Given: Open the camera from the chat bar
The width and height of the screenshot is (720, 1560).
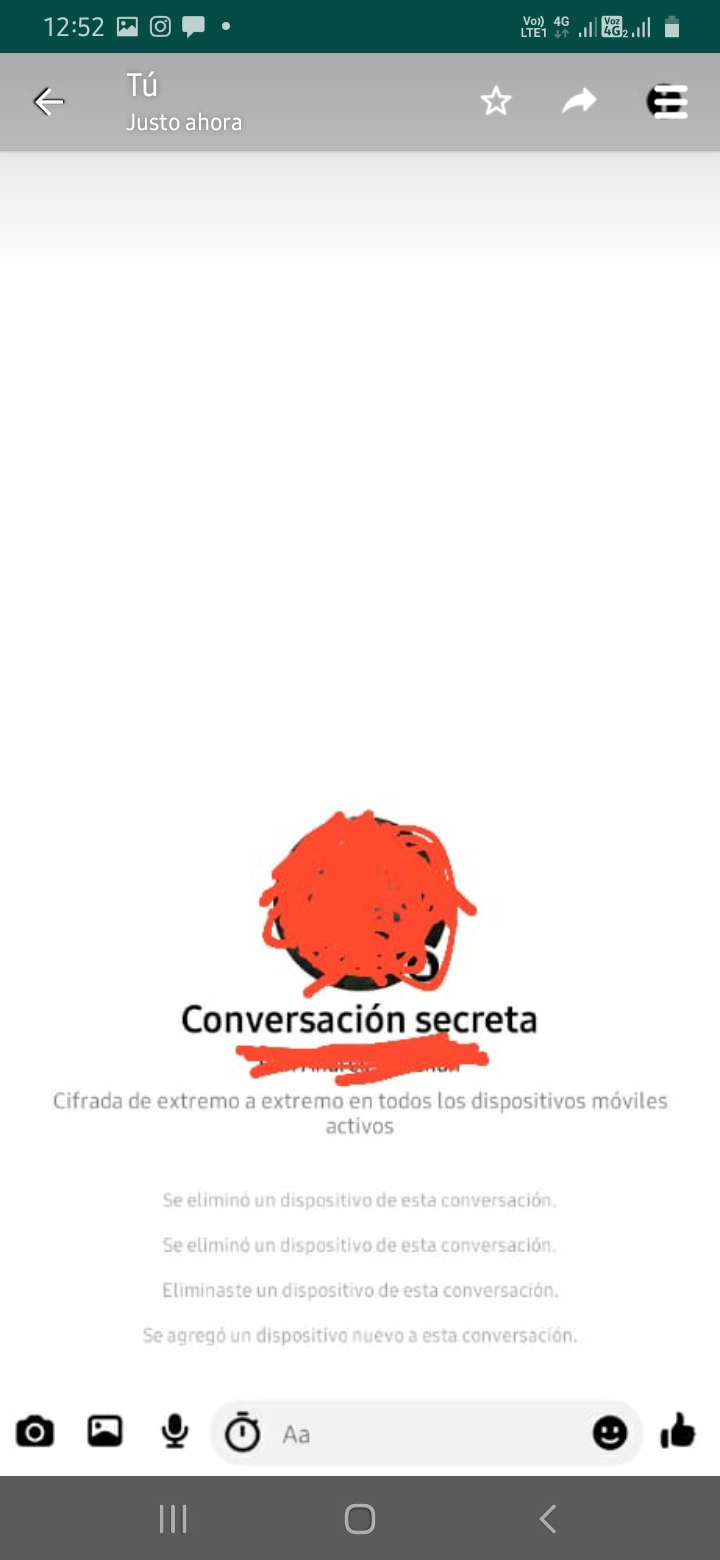Looking at the screenshot, I should pos(35,1432).
